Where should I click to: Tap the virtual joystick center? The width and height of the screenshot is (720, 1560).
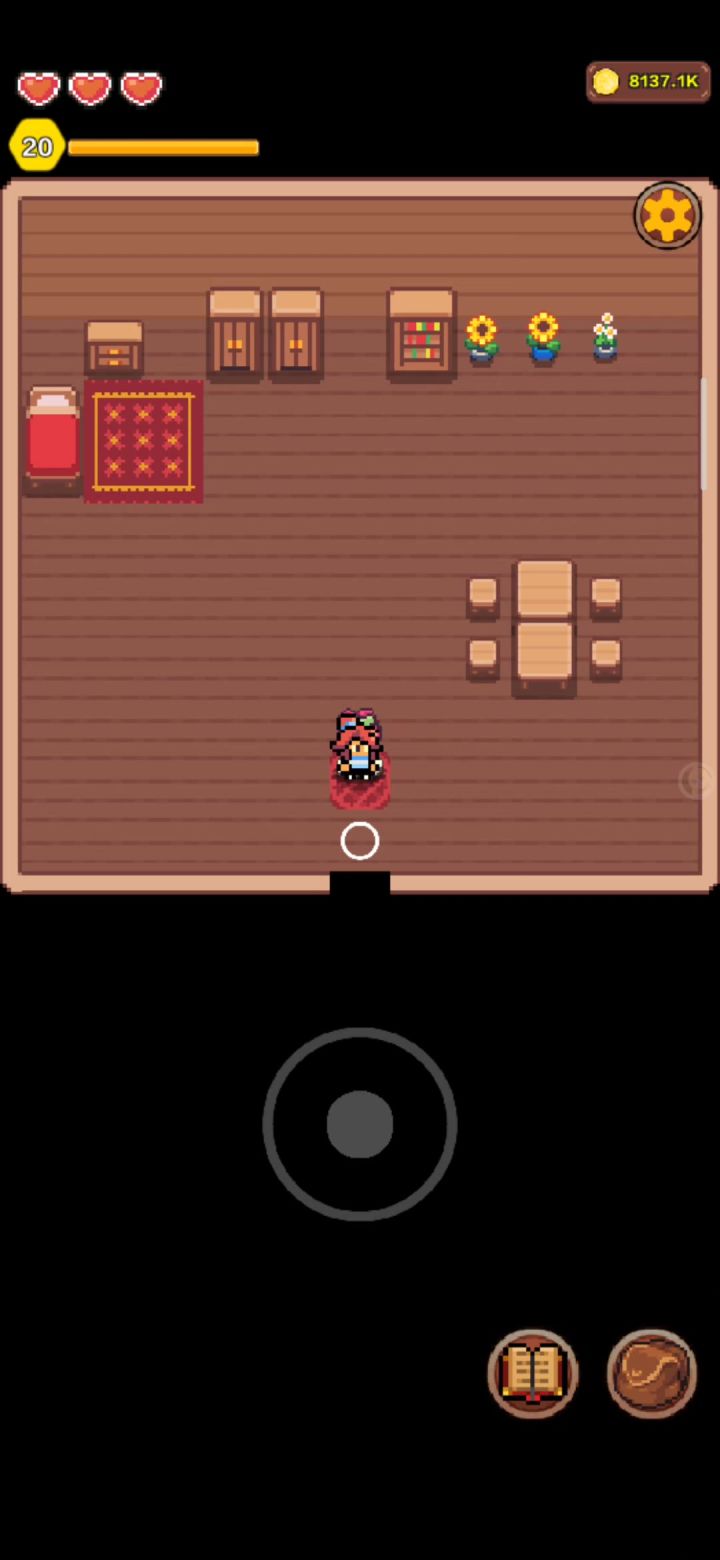click(360, 1124)
